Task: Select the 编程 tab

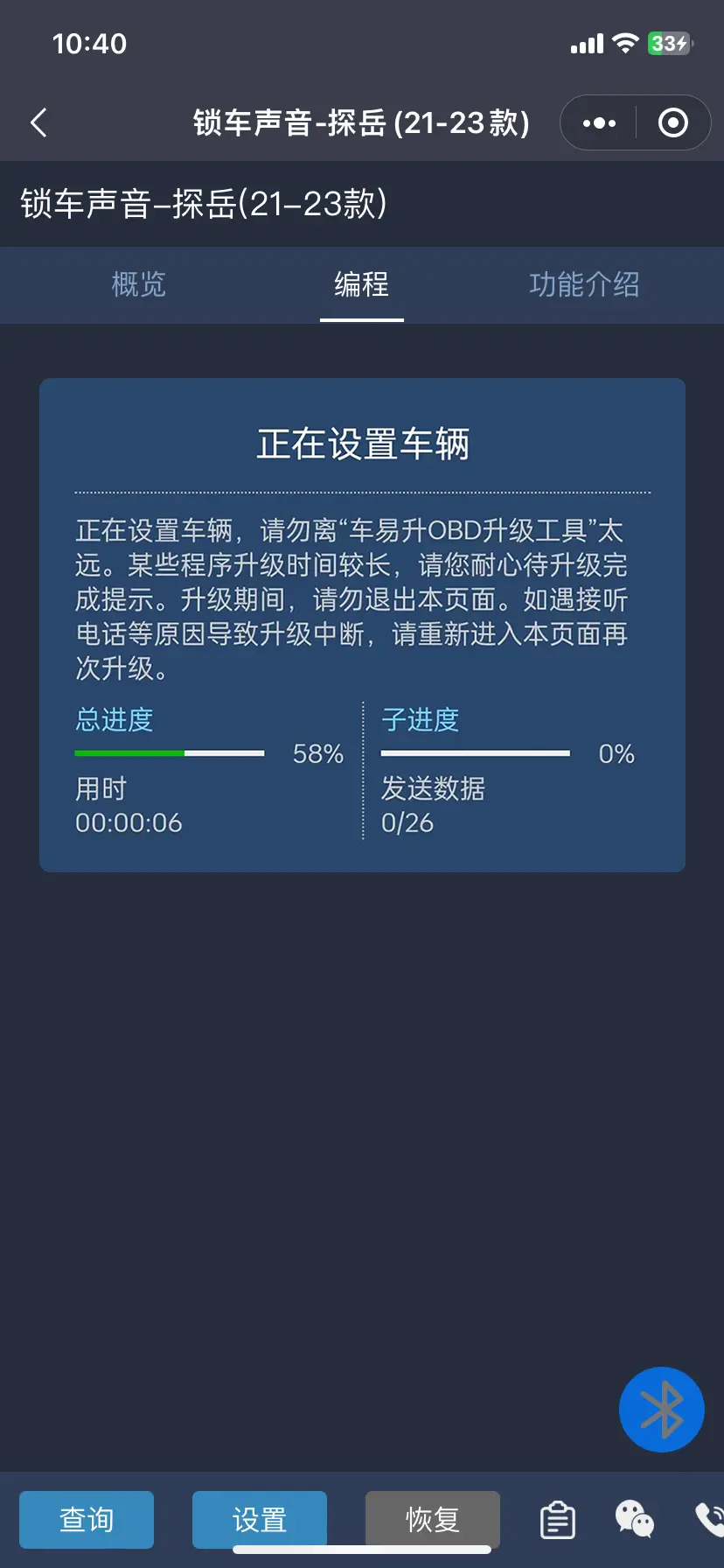Action: pos(361,284)
